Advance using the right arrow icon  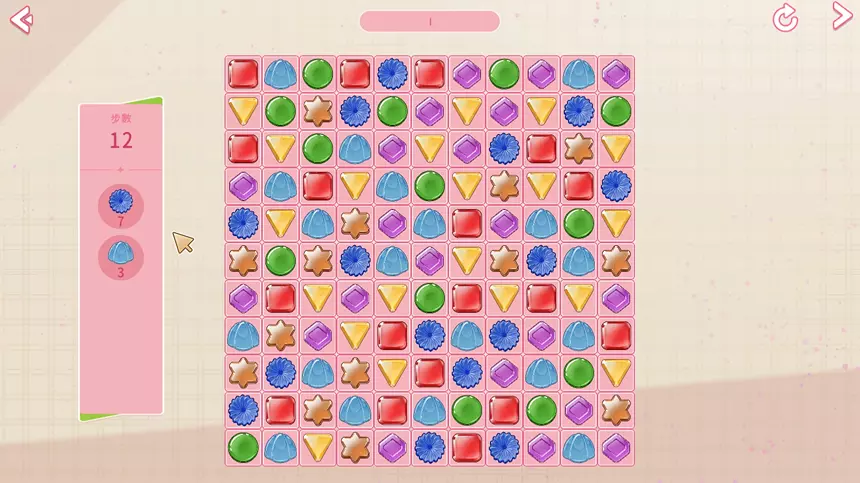841,17
